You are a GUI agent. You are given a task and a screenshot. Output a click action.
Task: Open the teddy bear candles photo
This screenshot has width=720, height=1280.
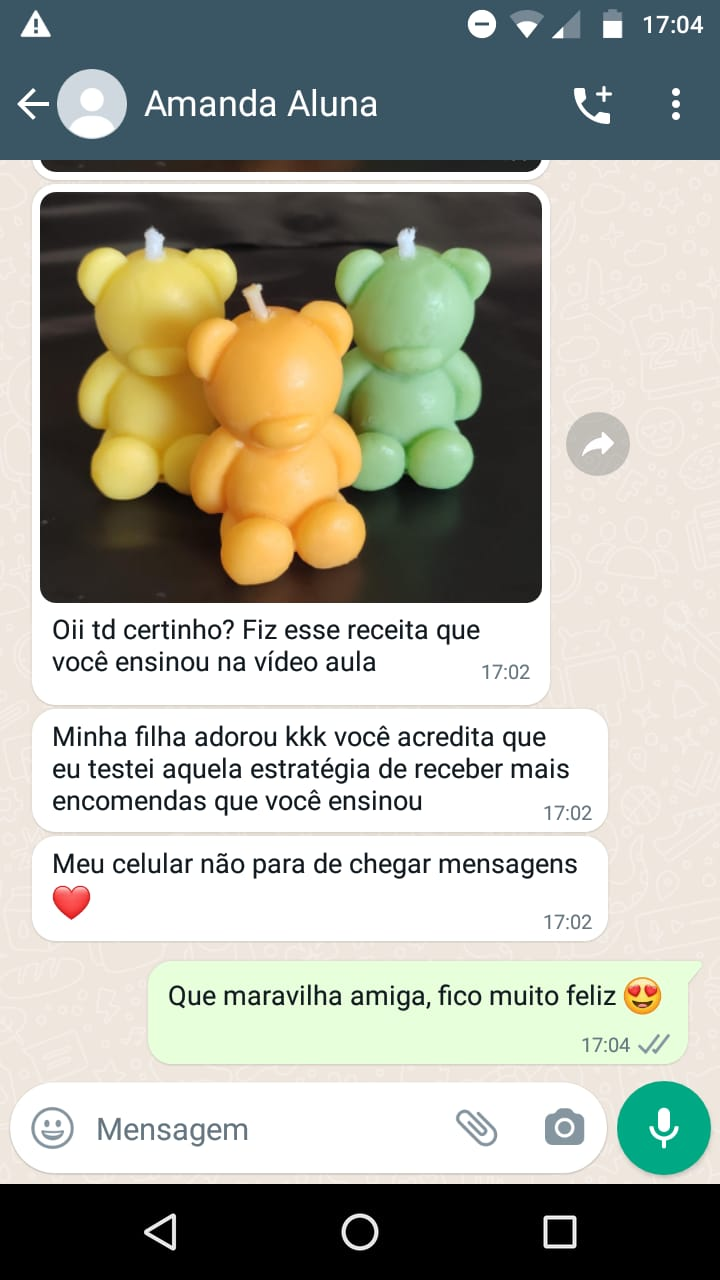click(x=291, y=397)
